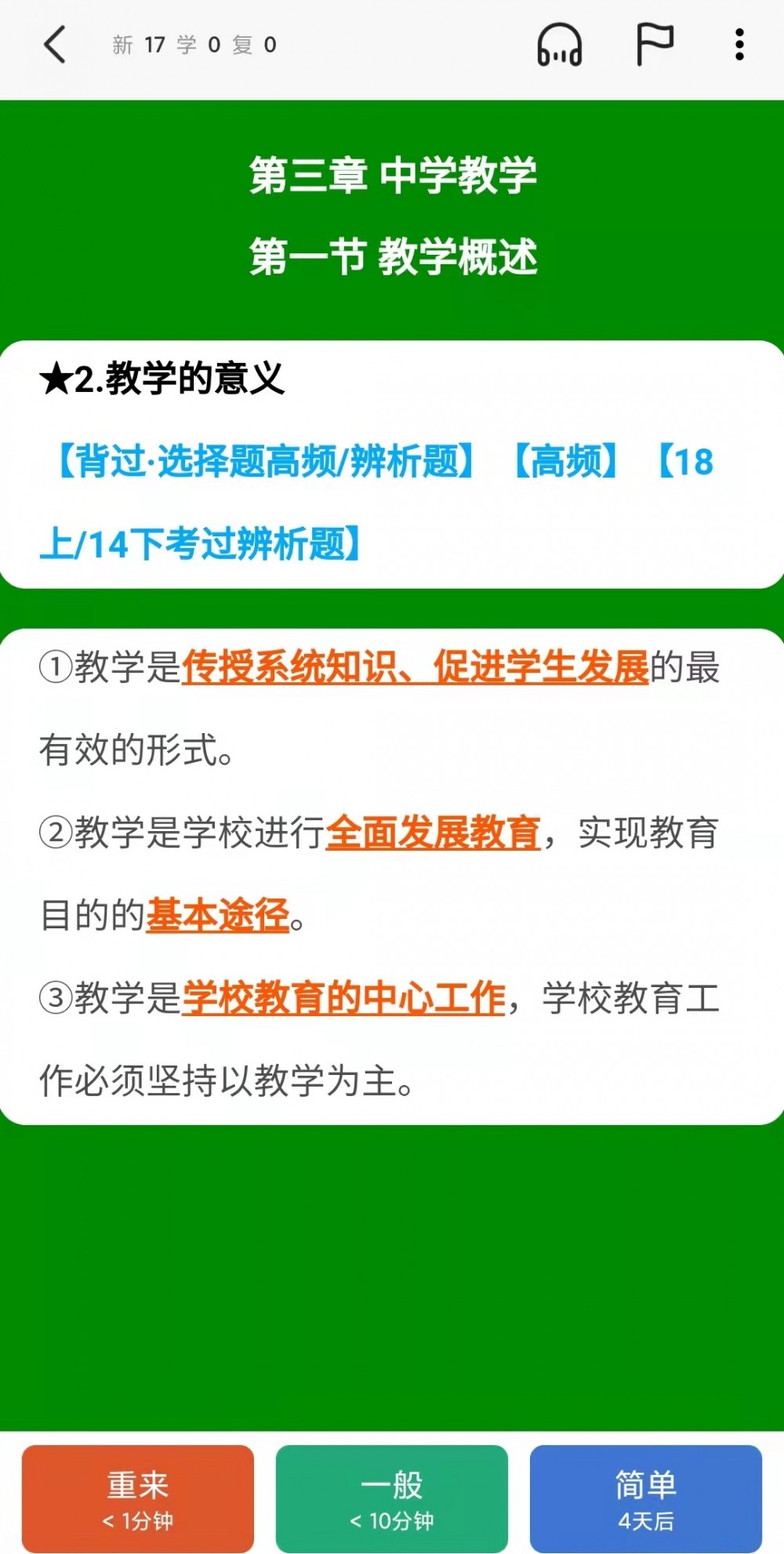Screen dimensions: 784x1554
Task: Play card audio with the headphones icon
Action: tap(559, 45)
